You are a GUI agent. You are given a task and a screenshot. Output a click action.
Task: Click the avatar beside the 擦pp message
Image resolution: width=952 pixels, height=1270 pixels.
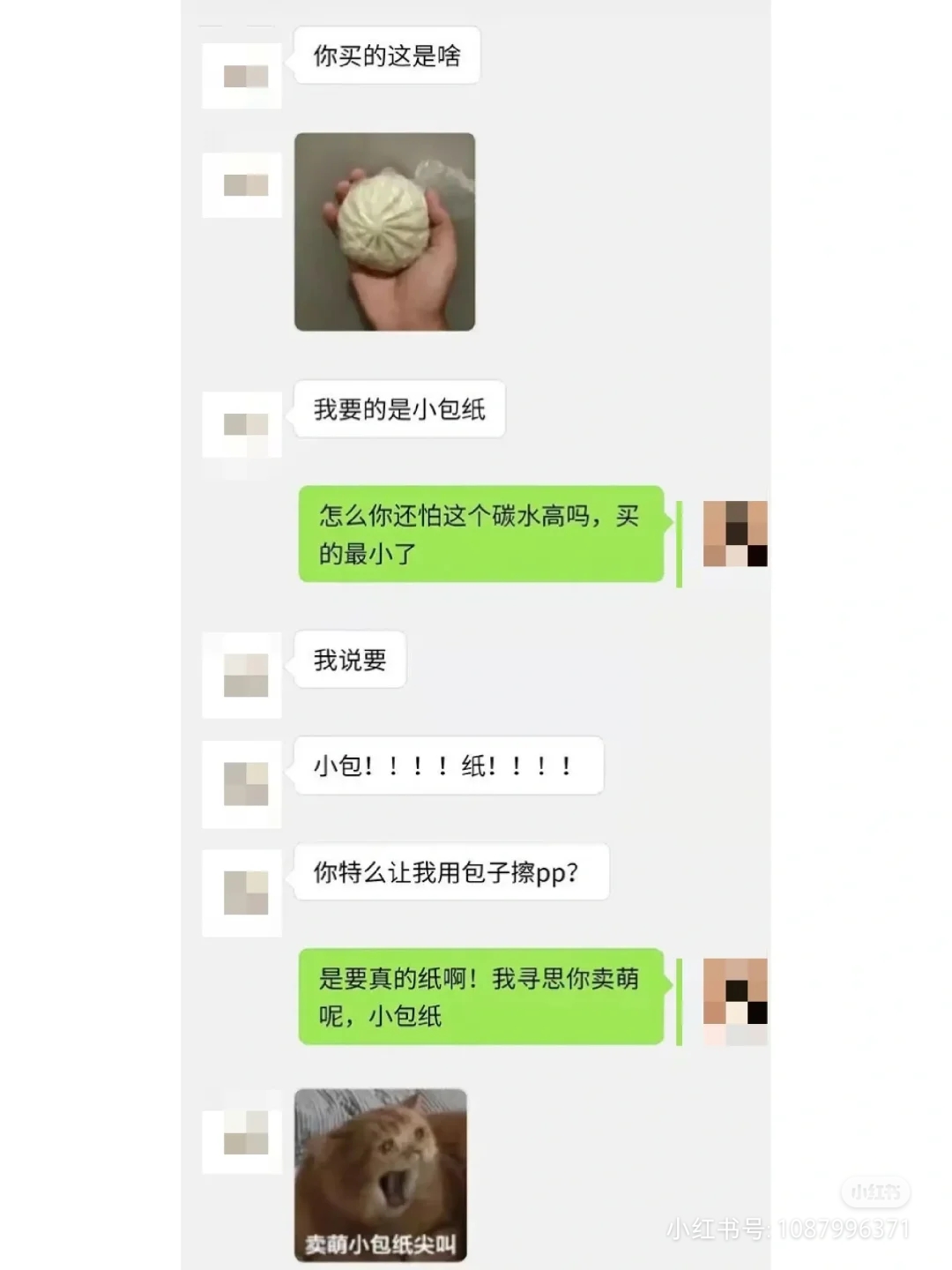(x=241, y=891)
